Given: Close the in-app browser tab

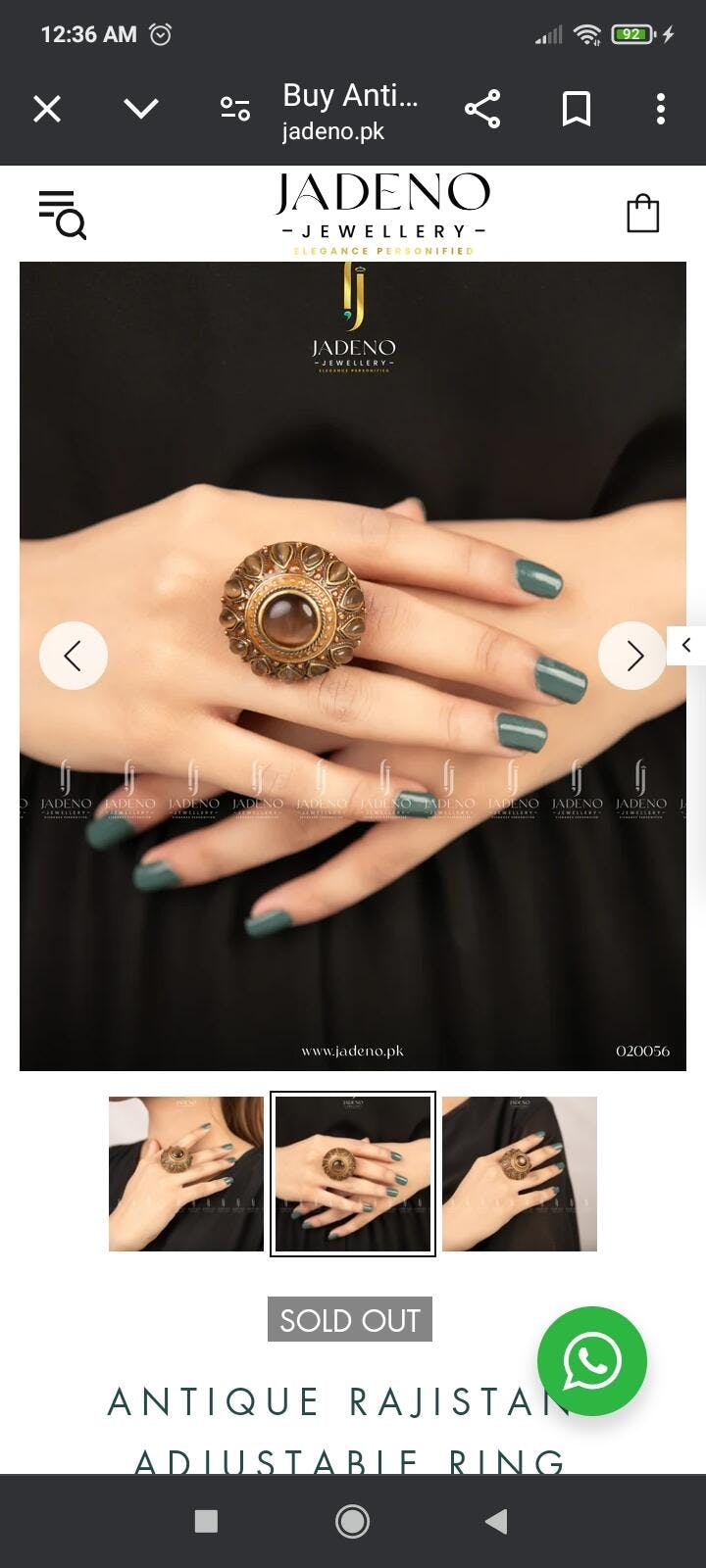Looking at the screenshot, I should [x=47, y=108].
